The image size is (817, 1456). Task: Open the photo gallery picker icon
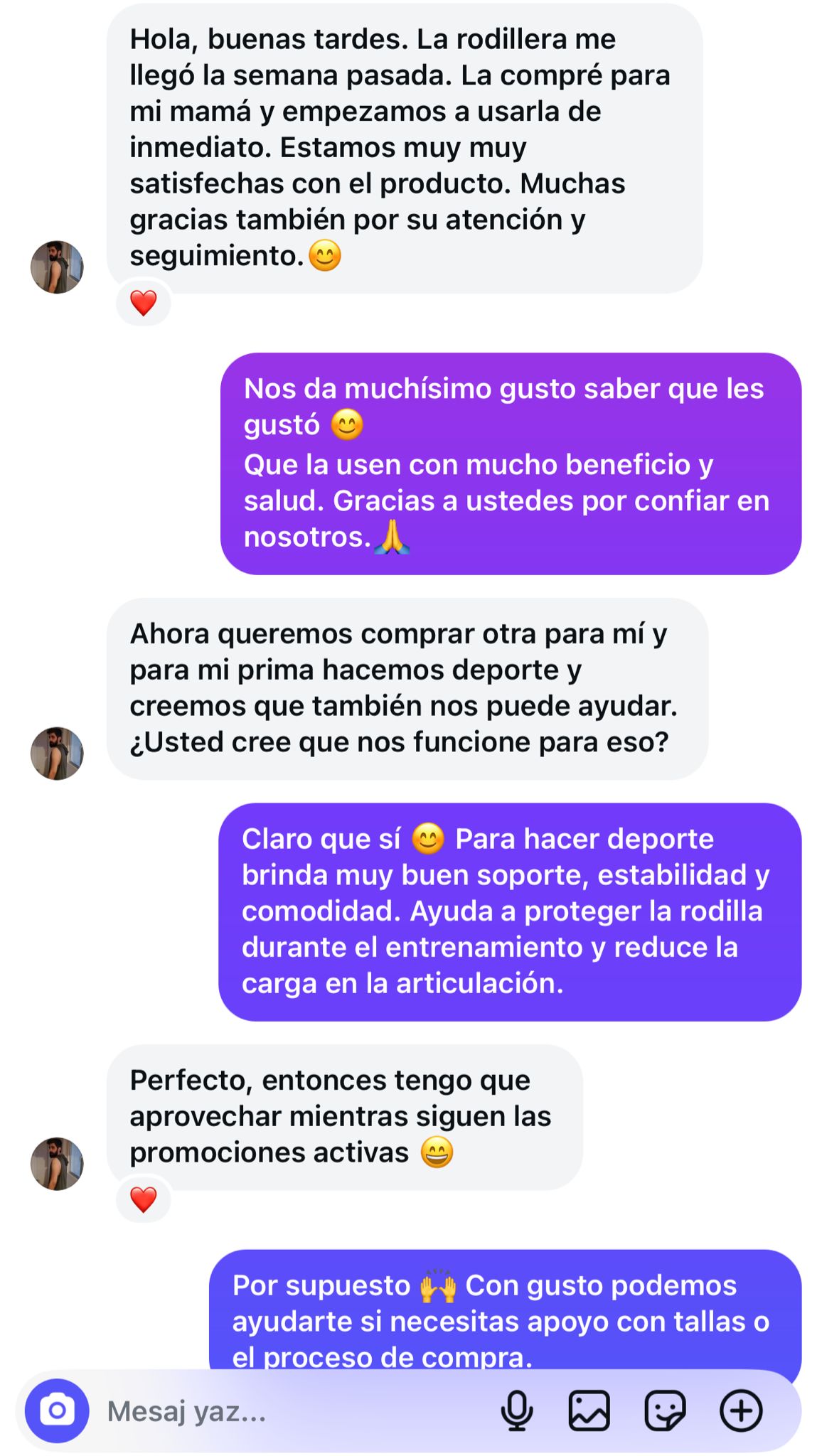[589, 1410]
